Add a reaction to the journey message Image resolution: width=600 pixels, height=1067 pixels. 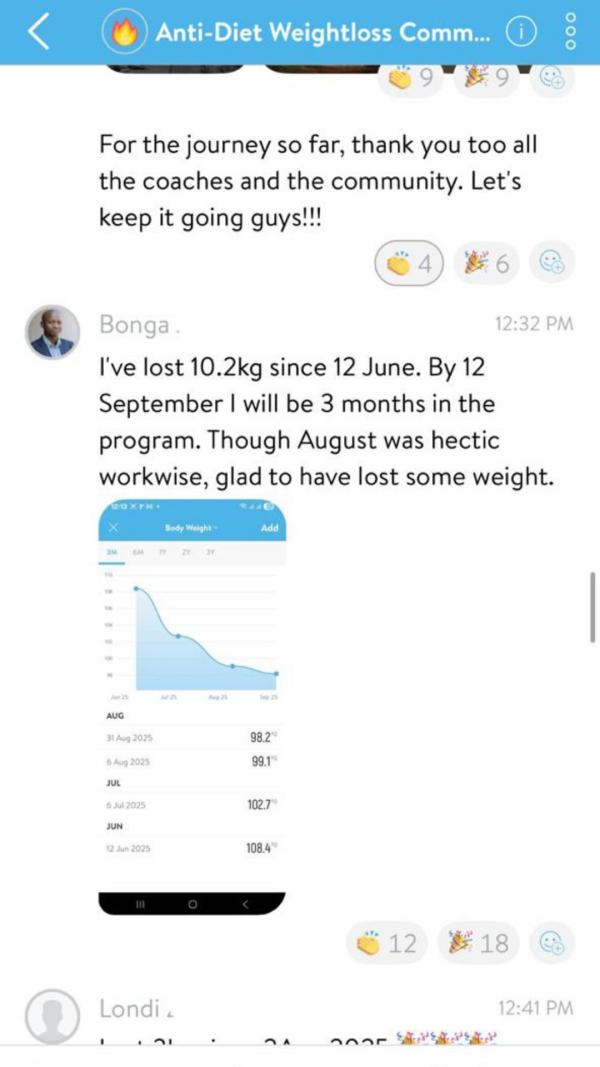point(552,262)
